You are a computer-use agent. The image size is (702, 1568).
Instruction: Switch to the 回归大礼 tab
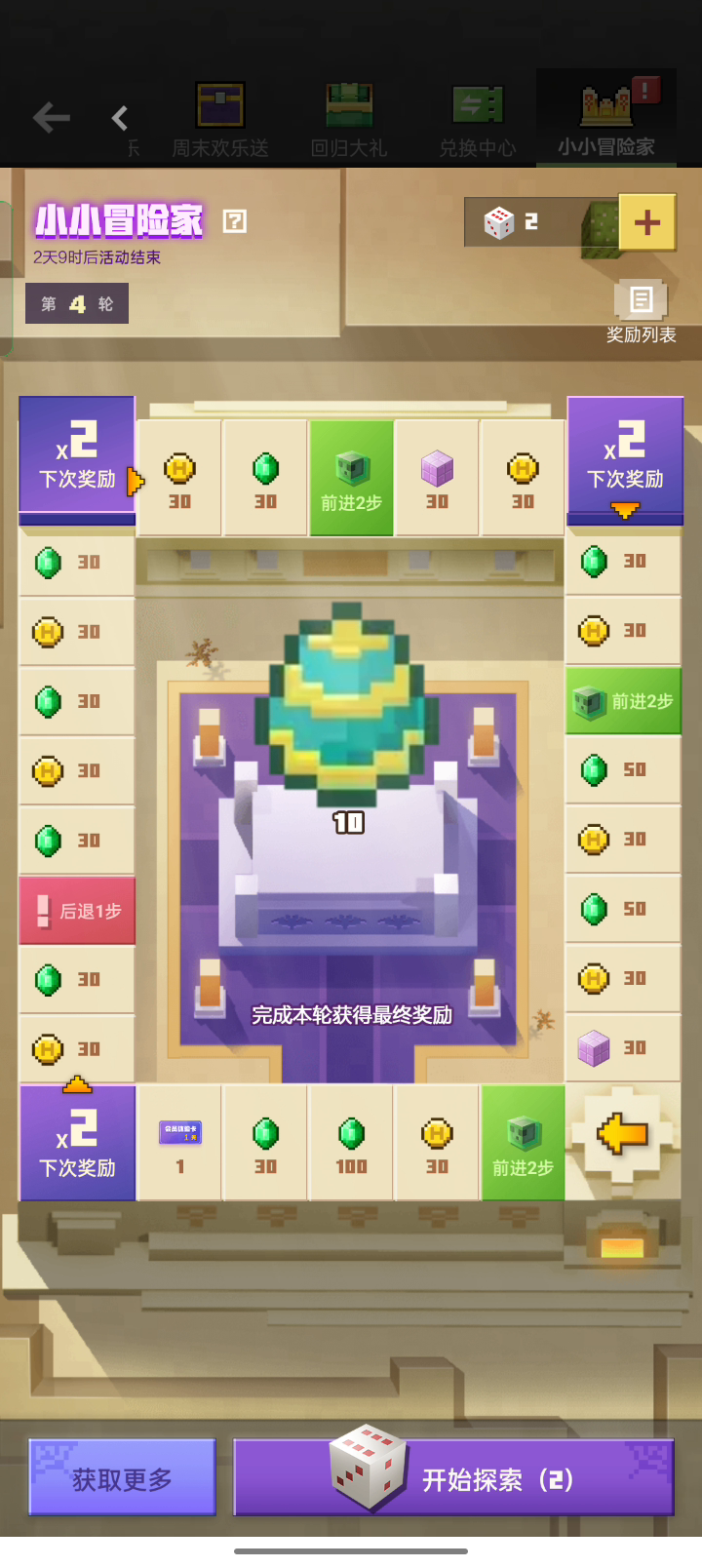click(349, 121)
